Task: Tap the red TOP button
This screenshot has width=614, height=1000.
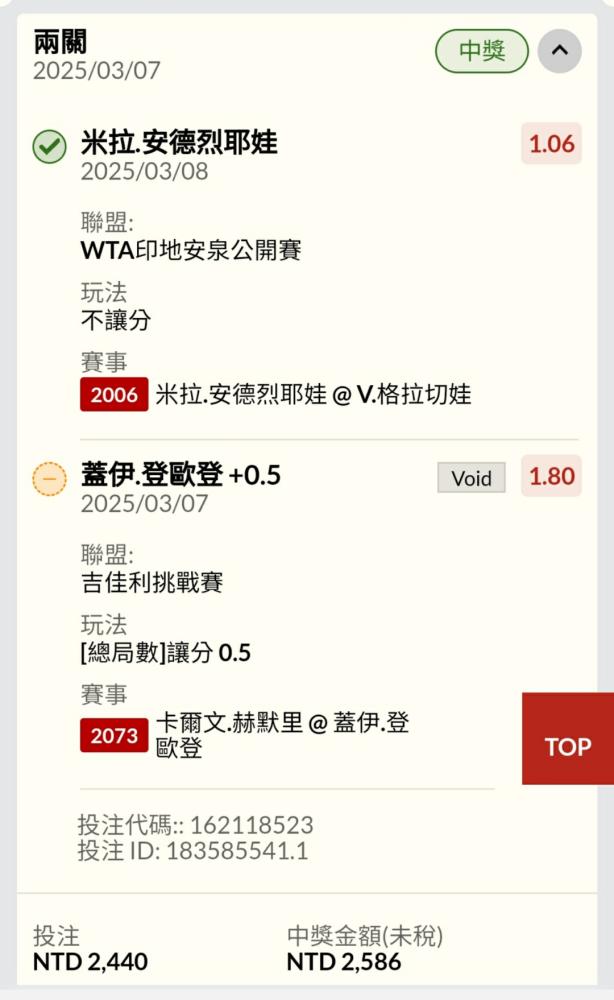Action: pyautogui.click(x=567, y=739)
